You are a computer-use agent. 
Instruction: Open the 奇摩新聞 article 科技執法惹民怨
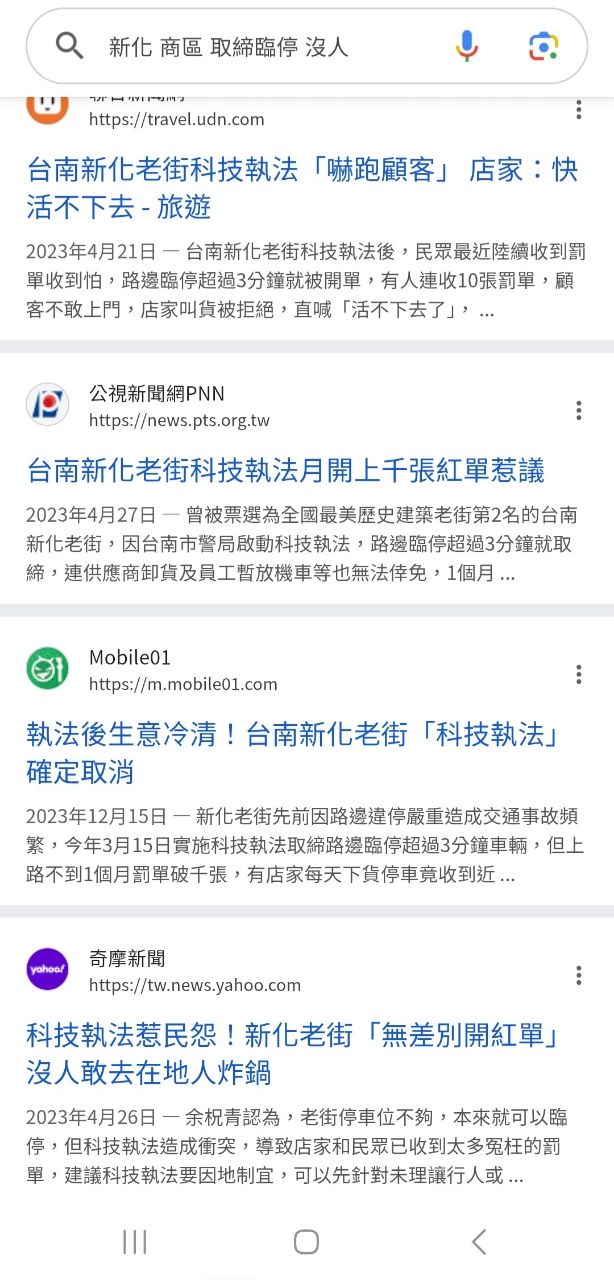pyautogui.click(x=292, y=1054)
